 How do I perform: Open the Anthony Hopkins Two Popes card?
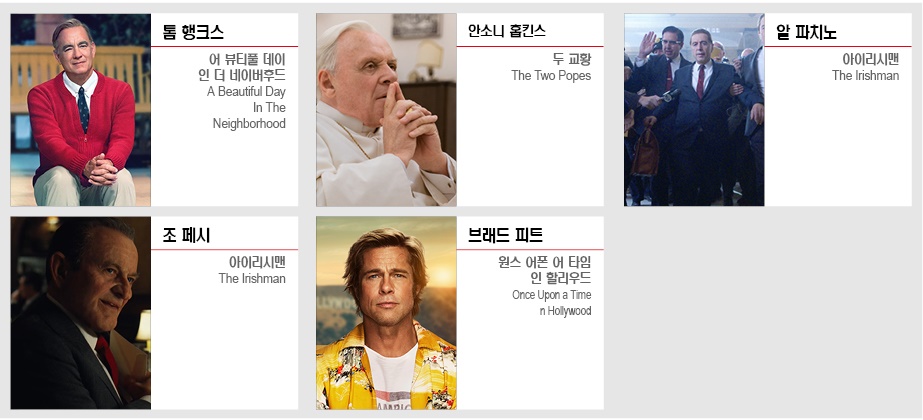460,110
